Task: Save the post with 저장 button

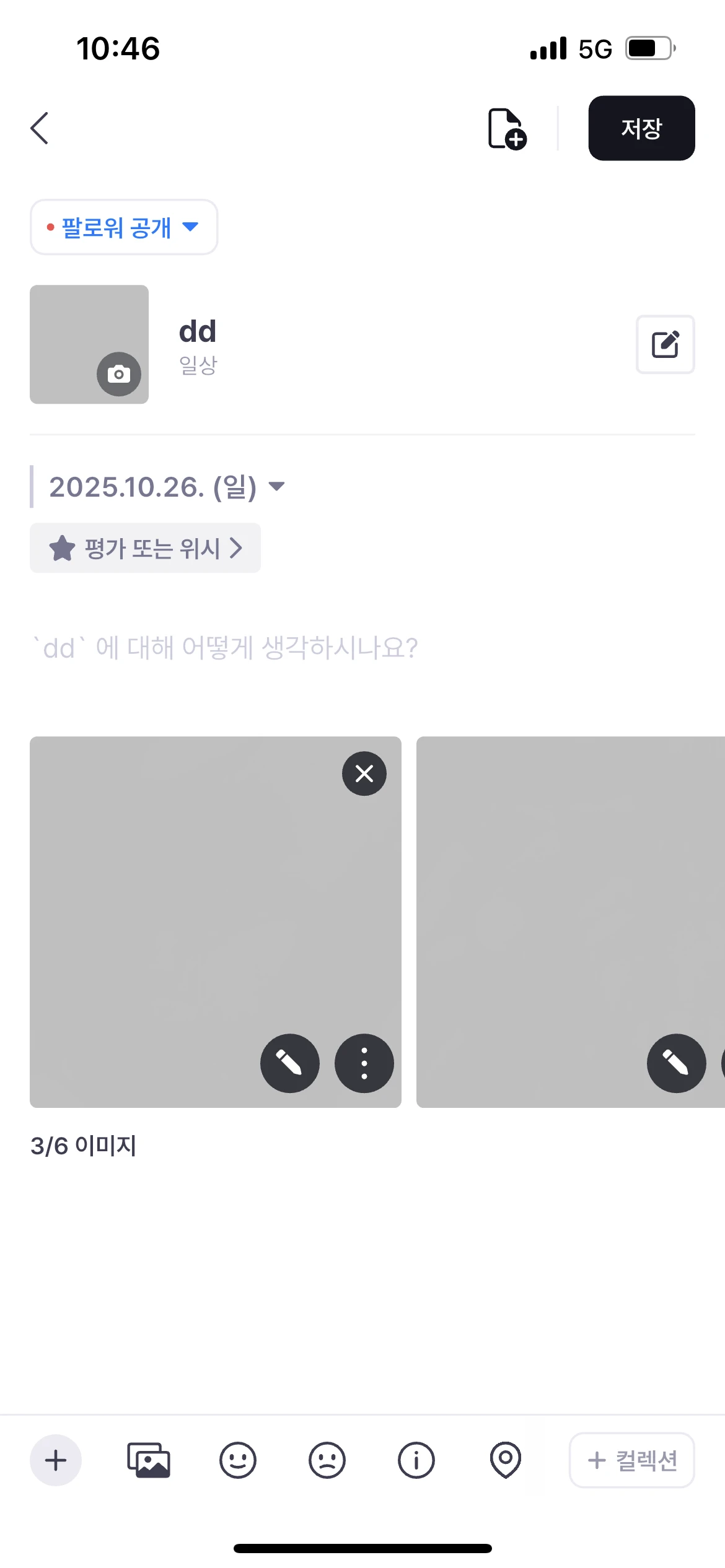Action: pyautogui.click(x=641, y=128)
